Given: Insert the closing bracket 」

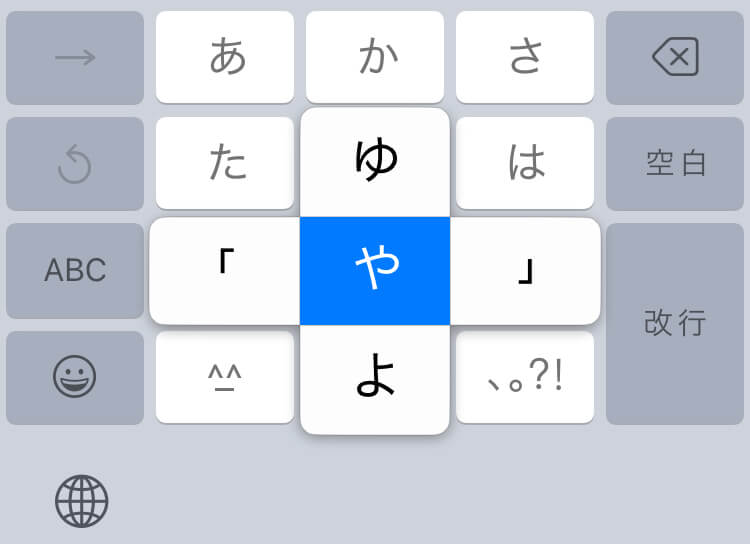Looking at the screenshot, I should tap(525, 270).
